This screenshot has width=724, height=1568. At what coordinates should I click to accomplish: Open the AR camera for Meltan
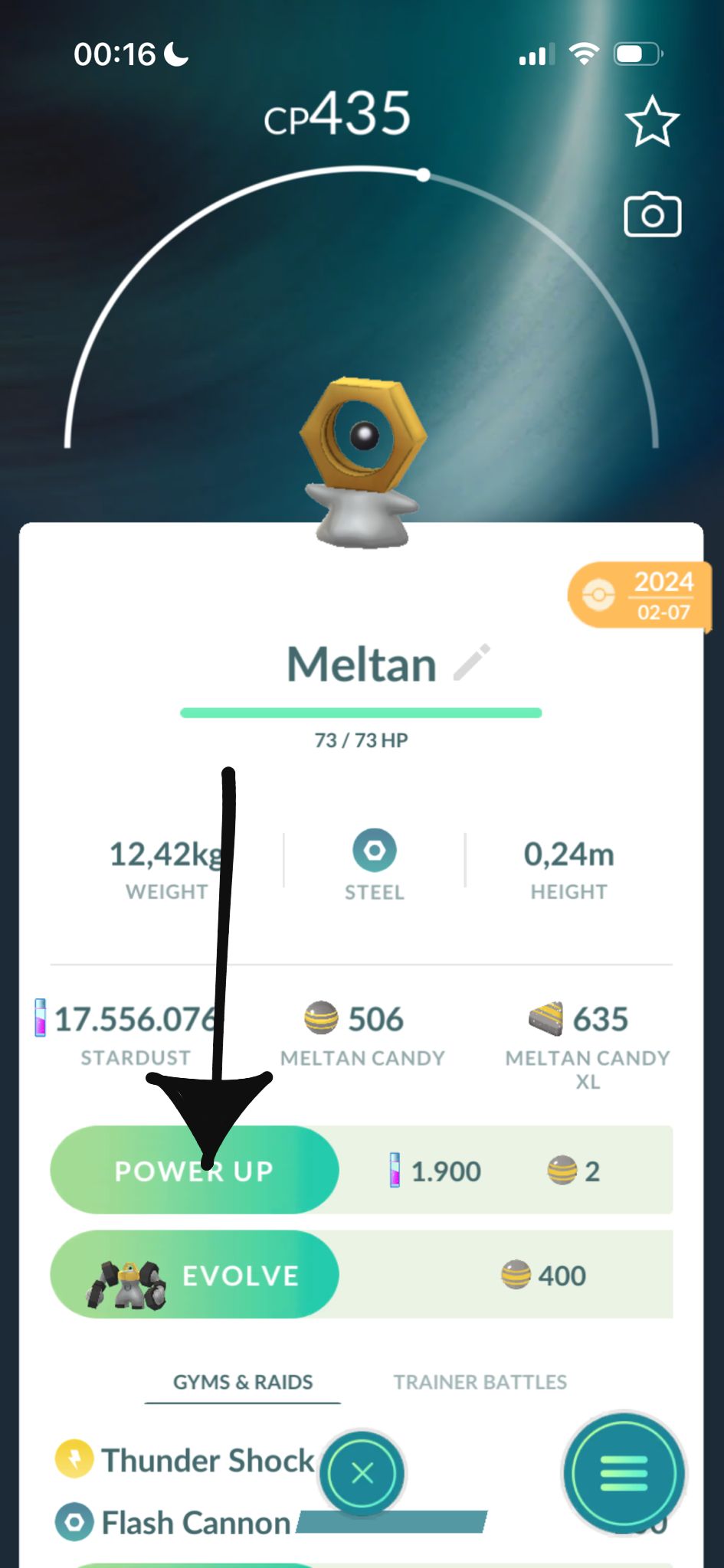(x=652, y=215)
